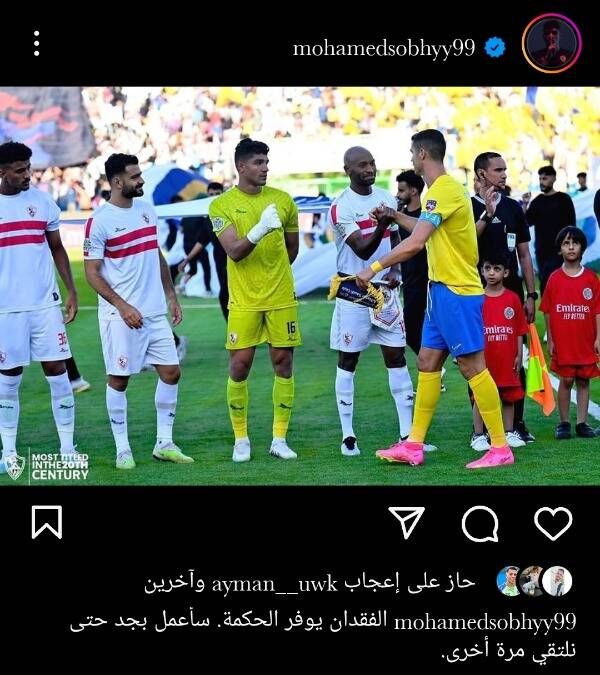Open mohamedsobhyy99's profile picture story
Viewport: 600px width, 675px height.
(x=551, y=43)
